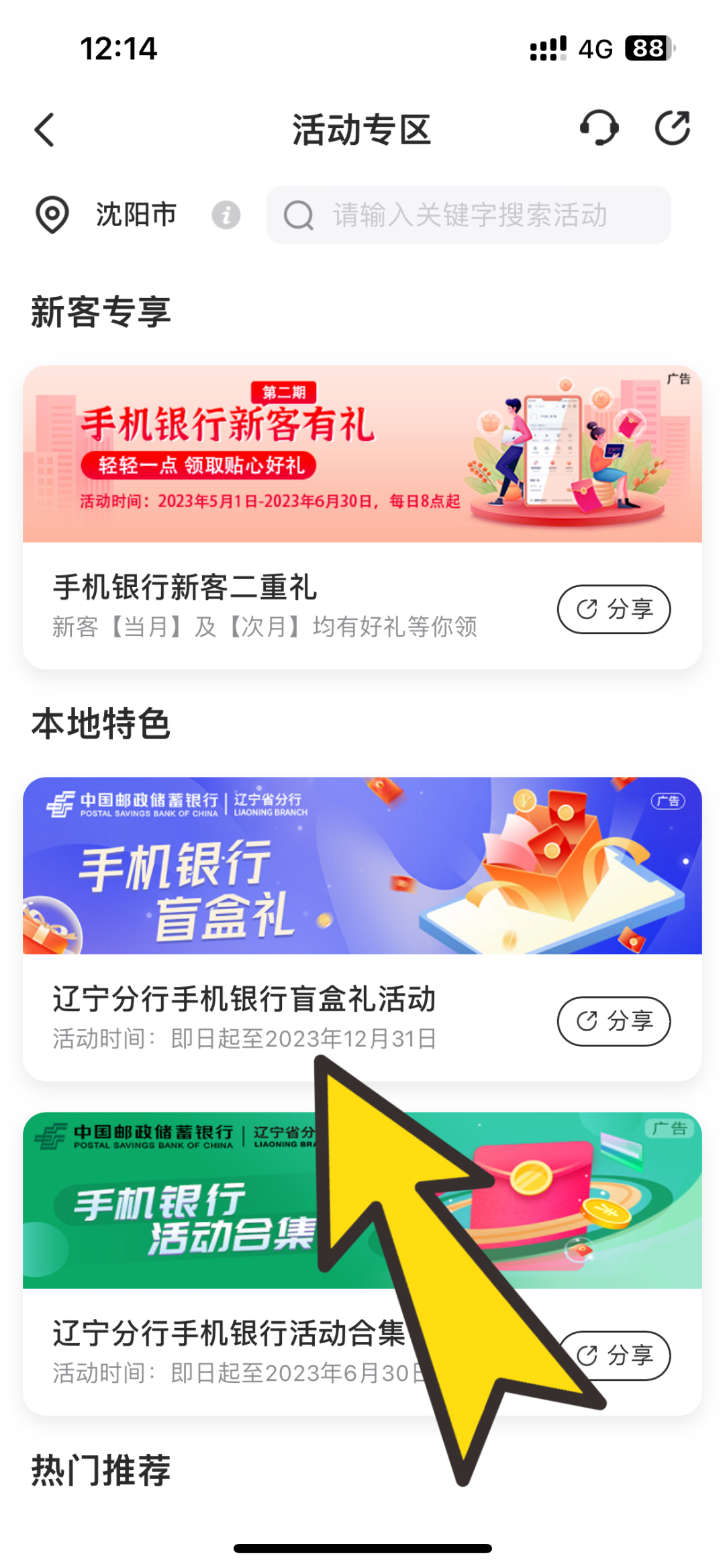The width and height of the screenshot is (725, 1568).
Task: Tap the share icon in the top bar
Action: 672,127
